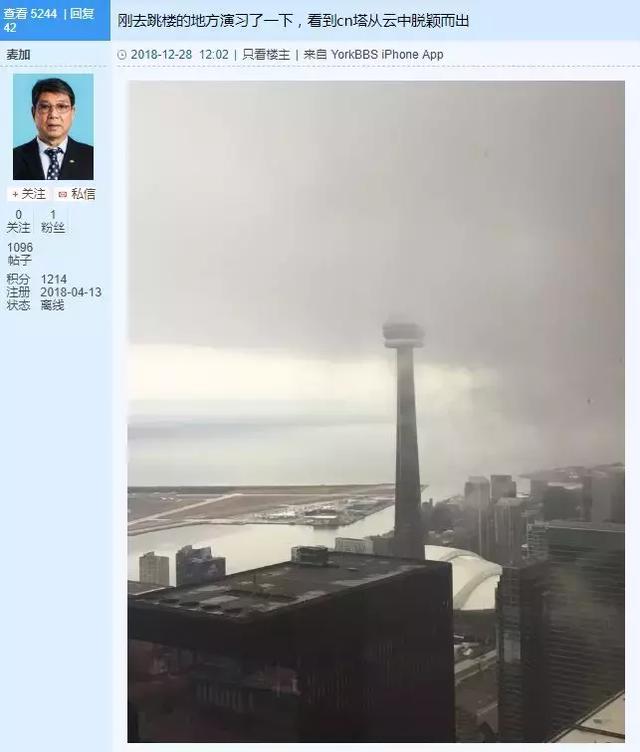Follow this user with the 关注 button
640x752 pixels.
(x=28, y=194)
